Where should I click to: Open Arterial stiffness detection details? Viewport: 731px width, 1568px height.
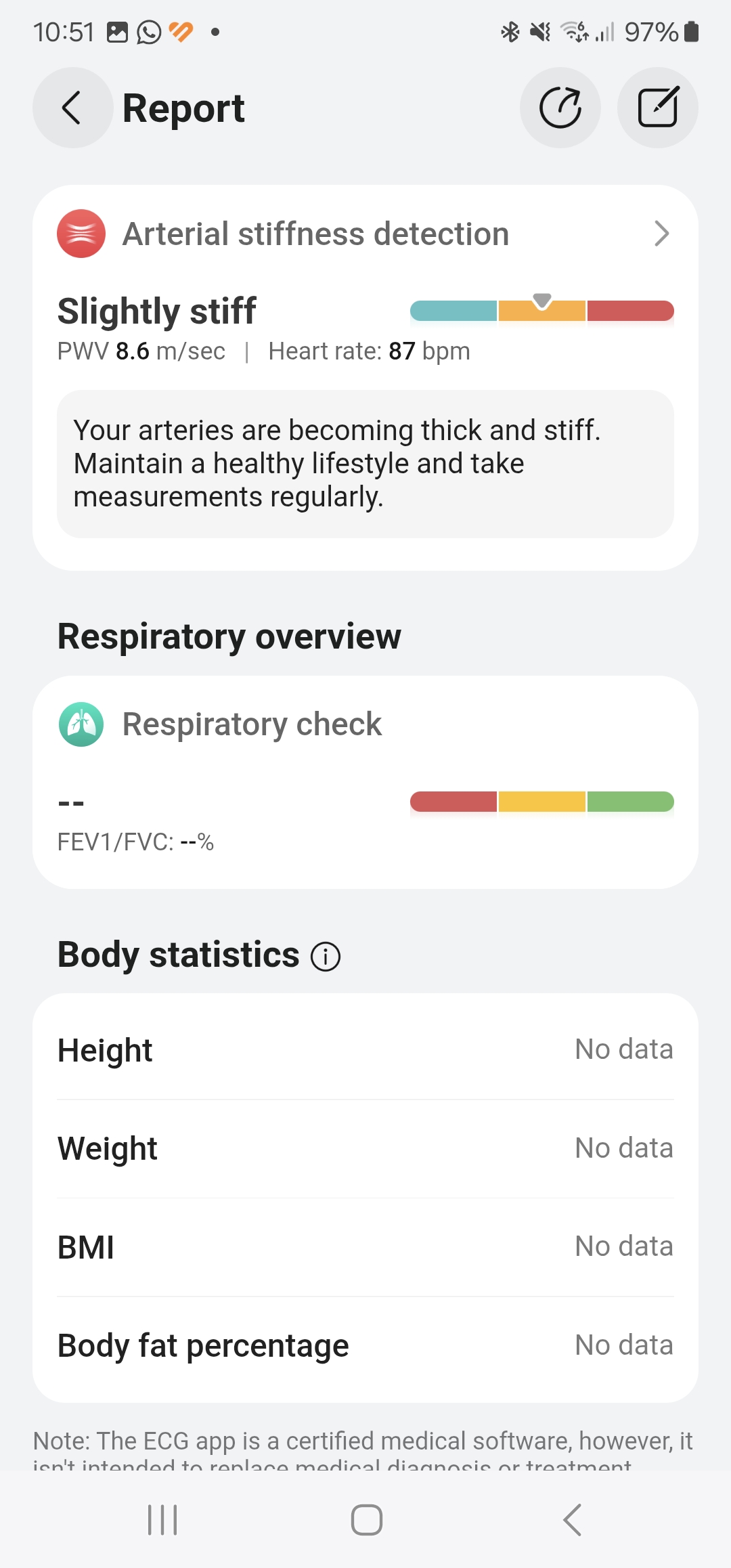pyautogui.click(x=365, y=234)
